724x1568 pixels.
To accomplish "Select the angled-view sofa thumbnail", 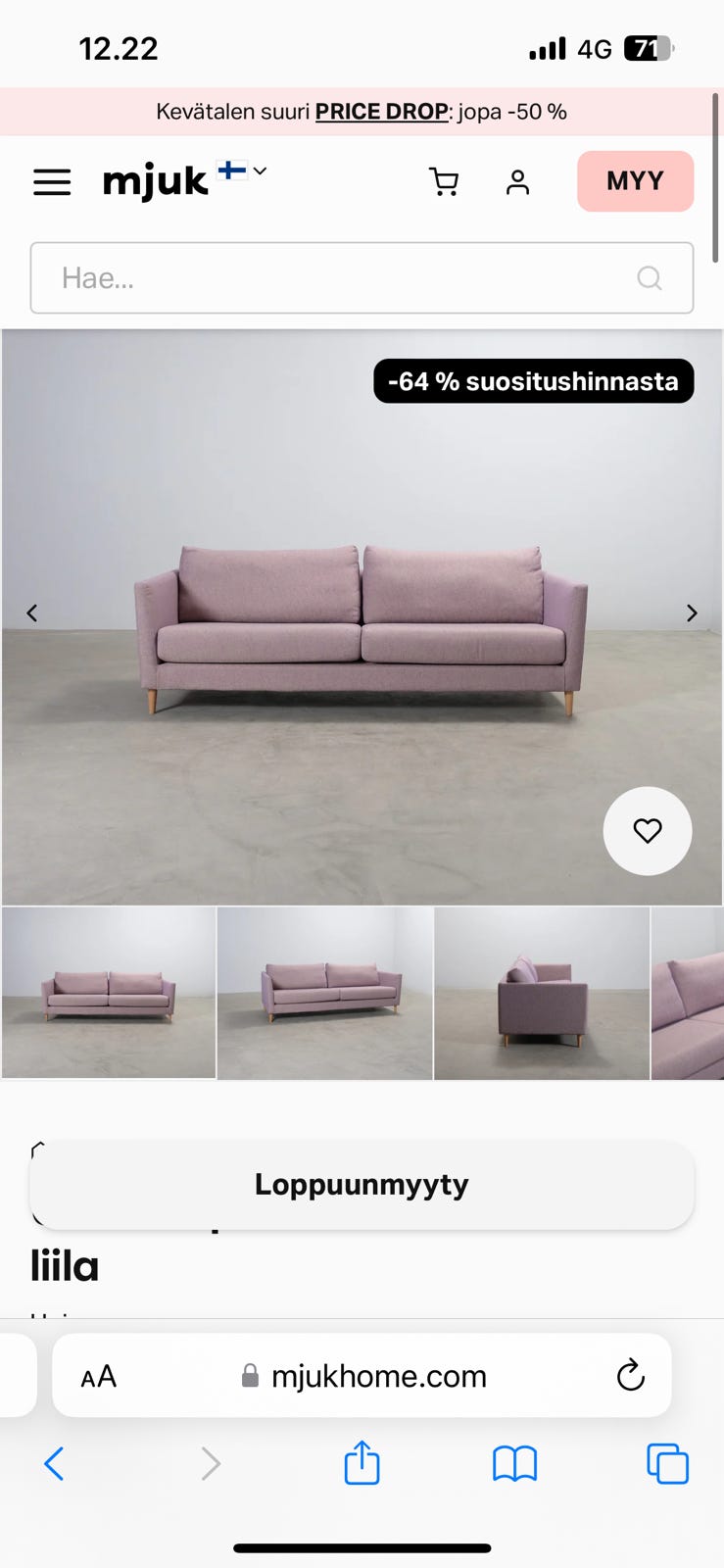I will [x=324, y=993].
